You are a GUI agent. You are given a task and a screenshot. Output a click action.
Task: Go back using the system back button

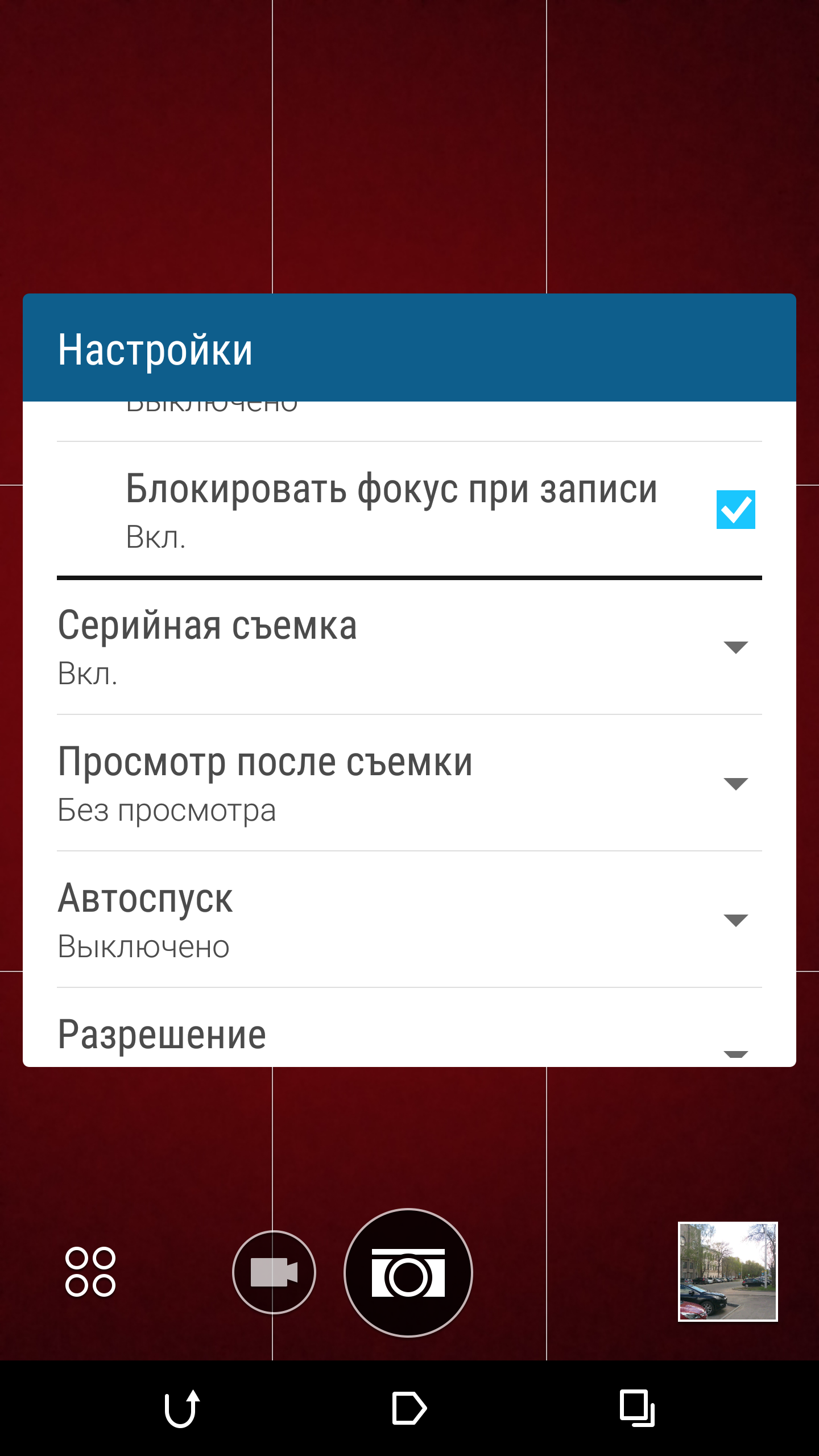pyautogui.click(x=182, y=1408)
